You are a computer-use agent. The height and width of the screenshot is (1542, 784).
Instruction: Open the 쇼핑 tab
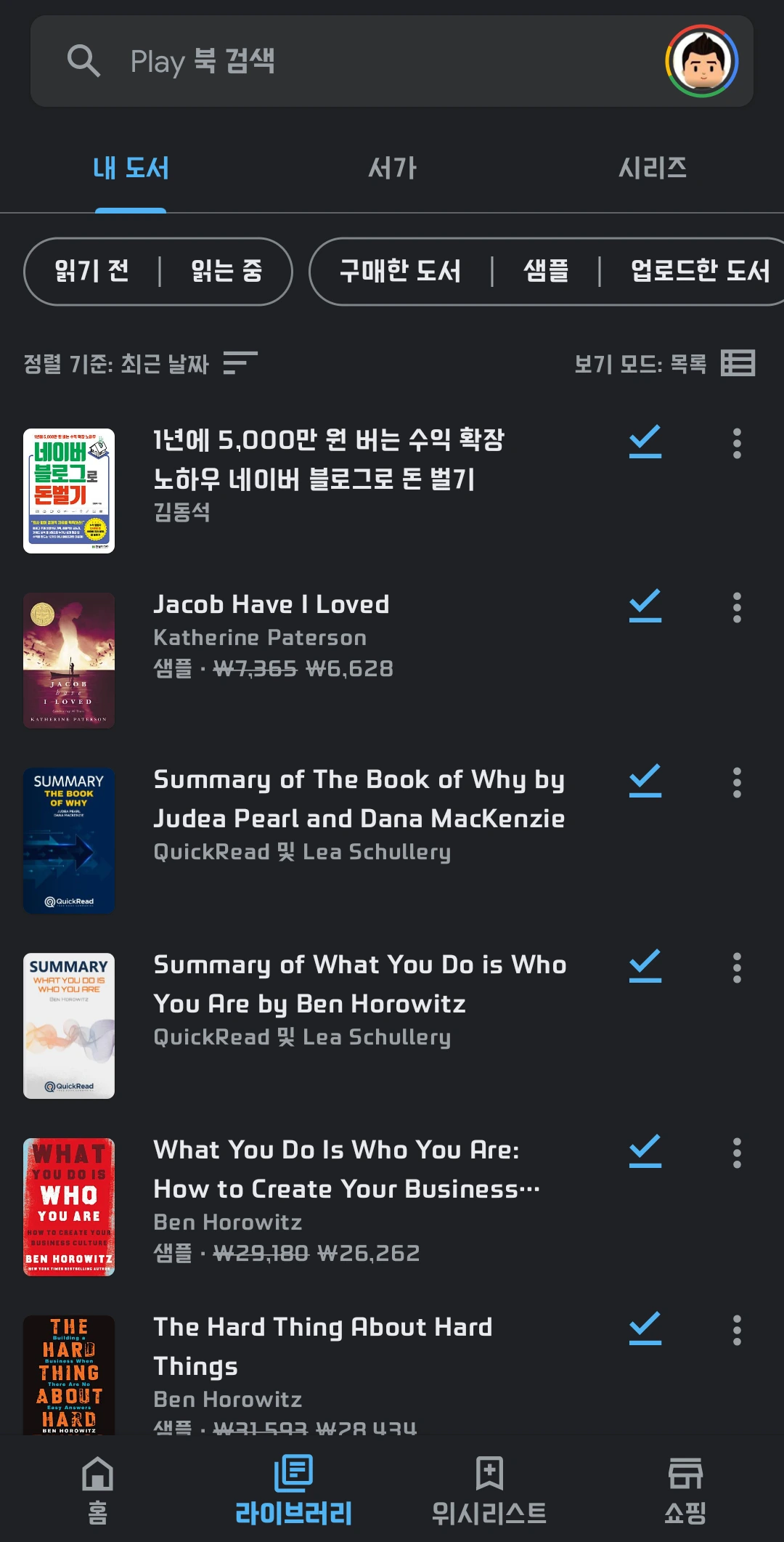[x=685, y=1490]
